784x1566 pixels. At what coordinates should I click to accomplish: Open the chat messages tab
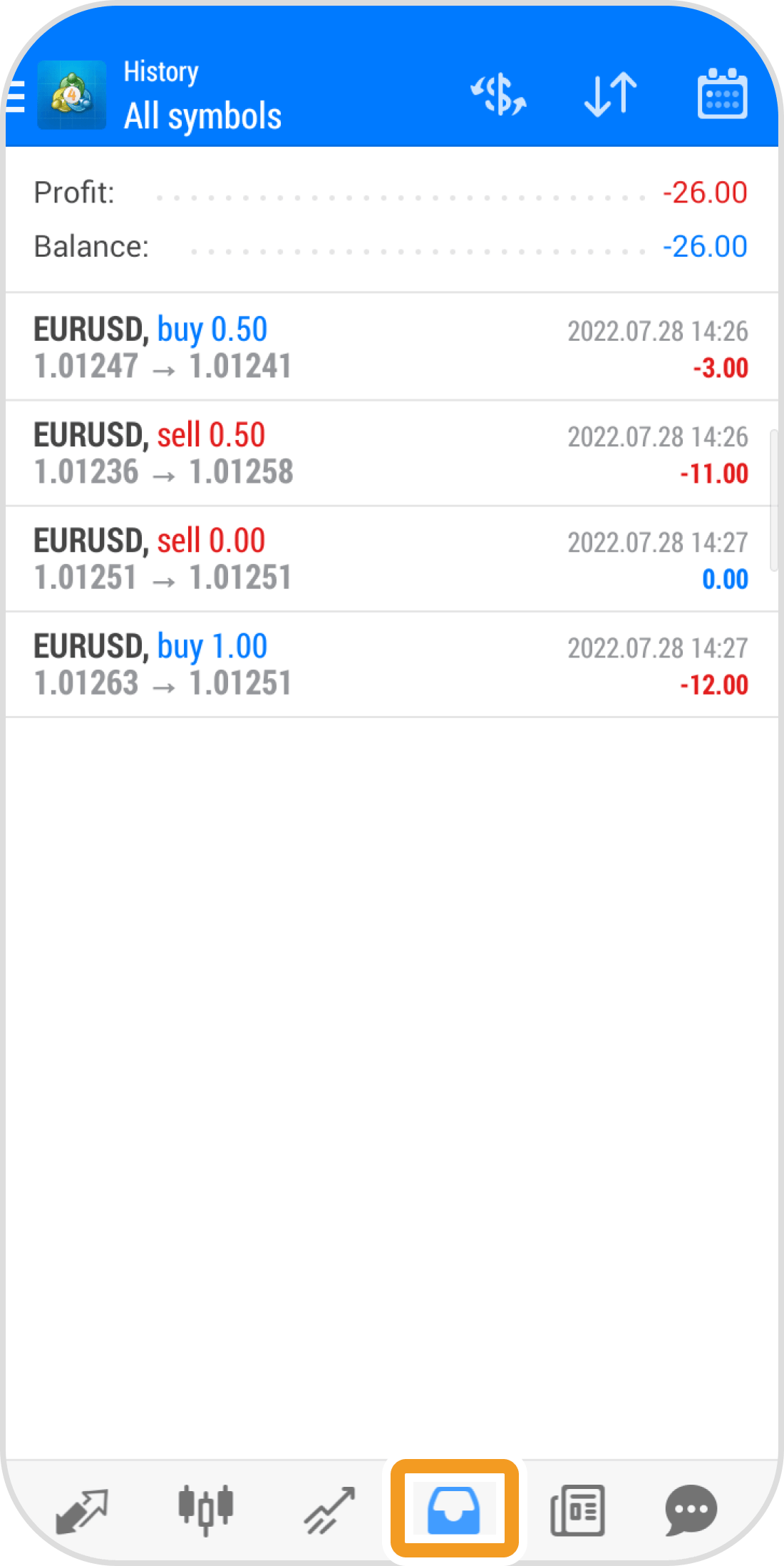690,1510
